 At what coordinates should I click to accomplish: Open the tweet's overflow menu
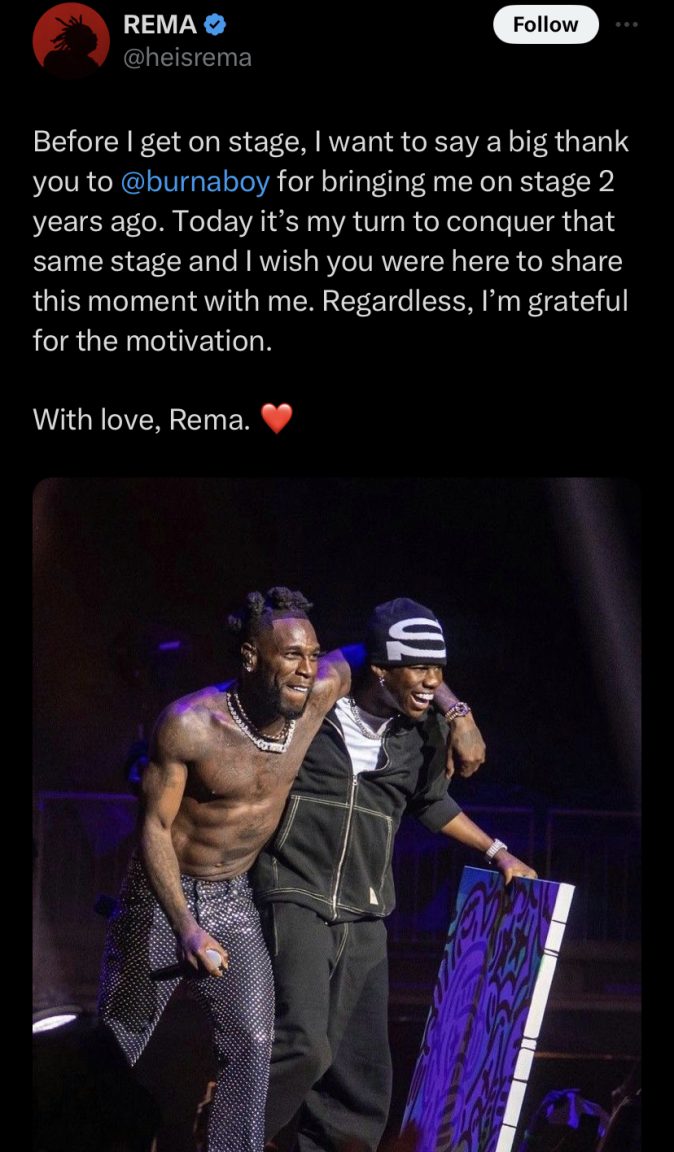pyautogui.click(x=627, y=25)
